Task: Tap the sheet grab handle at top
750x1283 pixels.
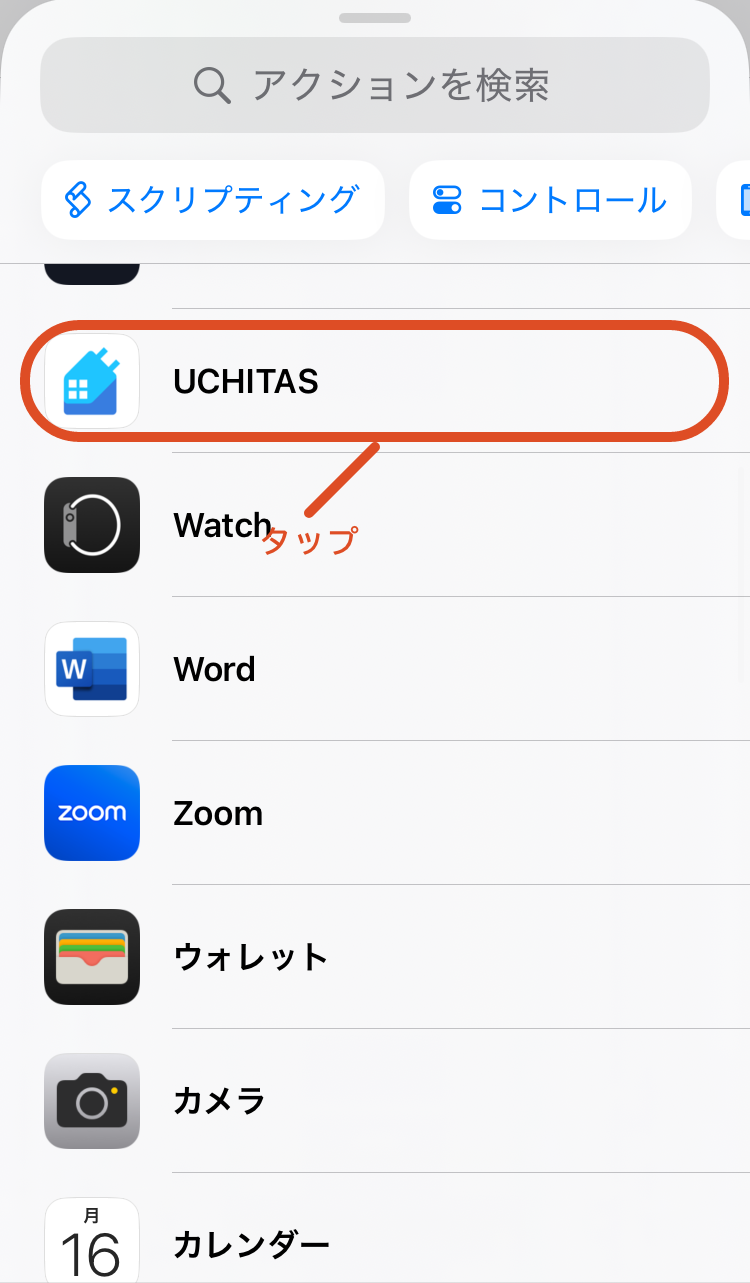Action: (375, 17)
